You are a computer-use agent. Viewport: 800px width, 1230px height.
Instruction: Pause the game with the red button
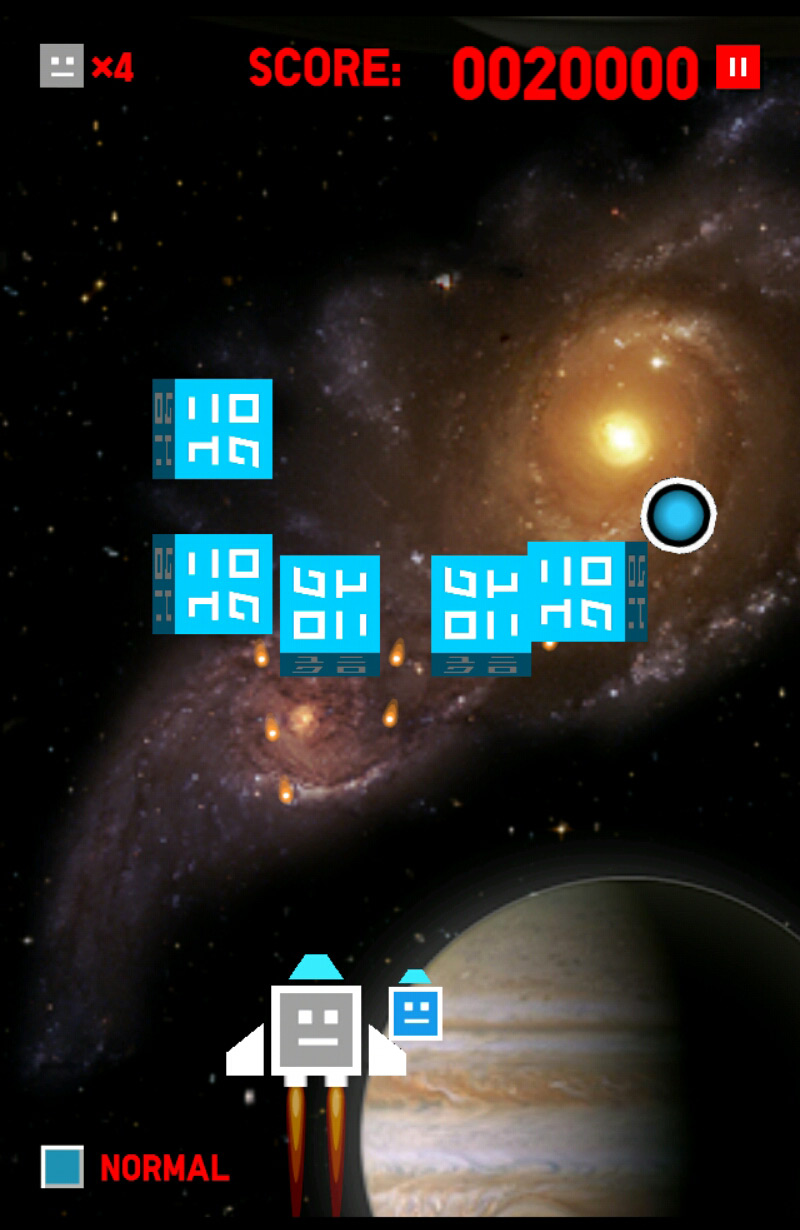738,67
